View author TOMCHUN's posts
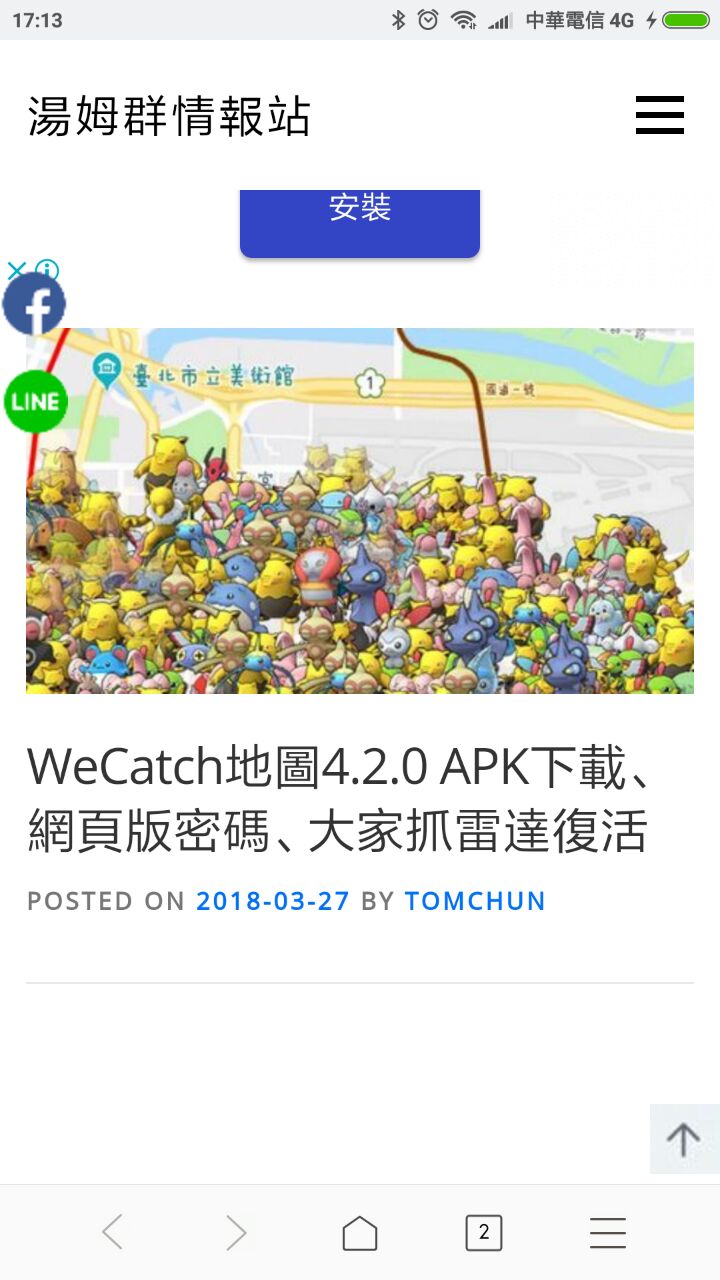This screenshot has height=1280, width=720. click(x=475, y=901)
